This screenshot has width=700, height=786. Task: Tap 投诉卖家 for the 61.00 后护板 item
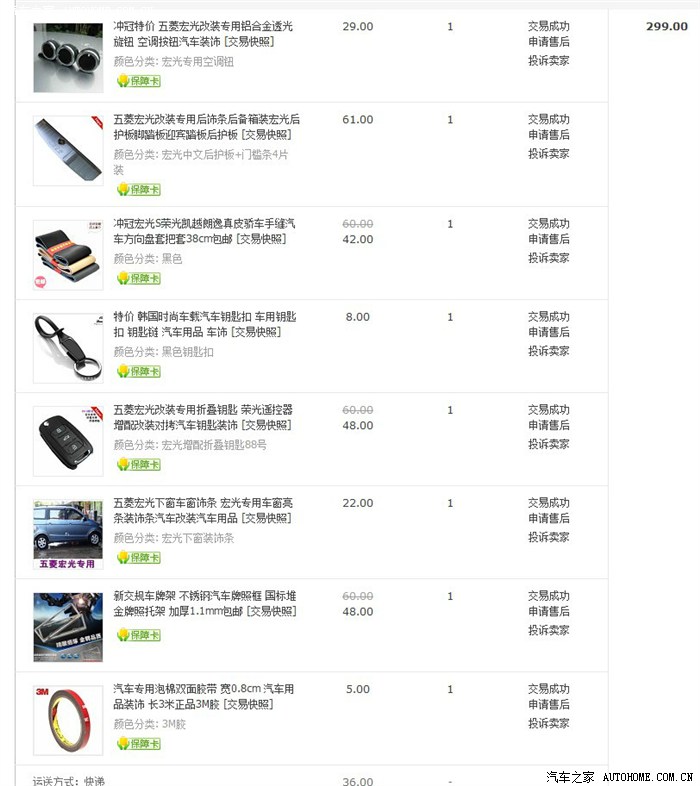point(549,154)
